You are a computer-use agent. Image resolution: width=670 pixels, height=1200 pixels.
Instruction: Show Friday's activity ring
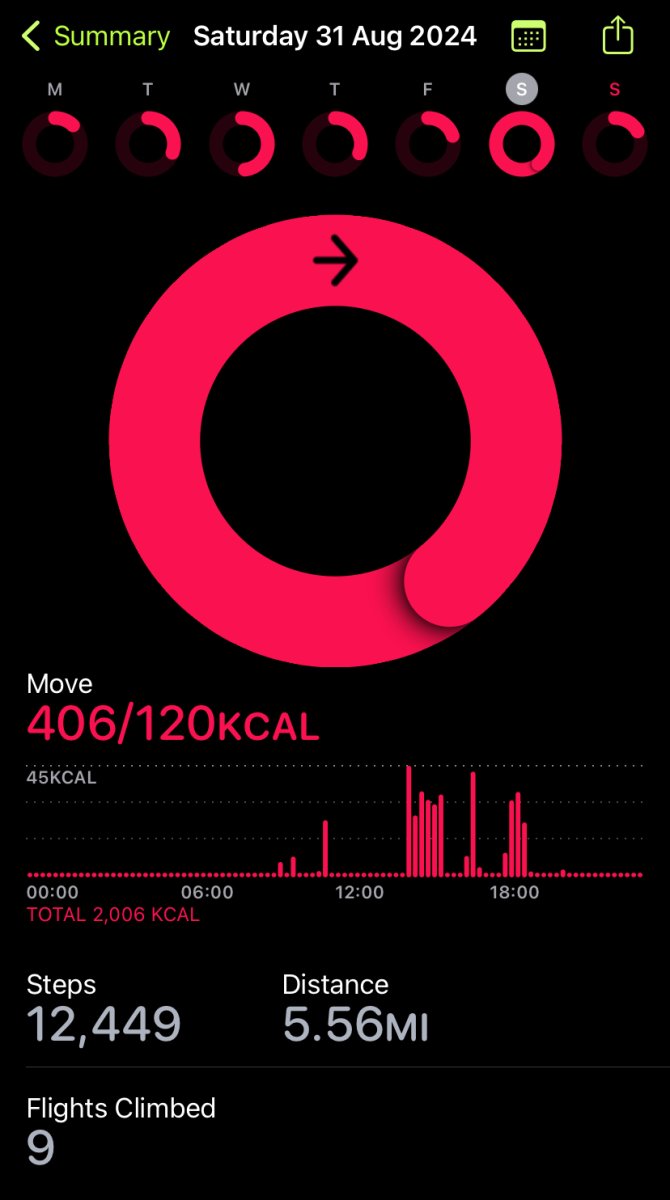click(428, 143)
